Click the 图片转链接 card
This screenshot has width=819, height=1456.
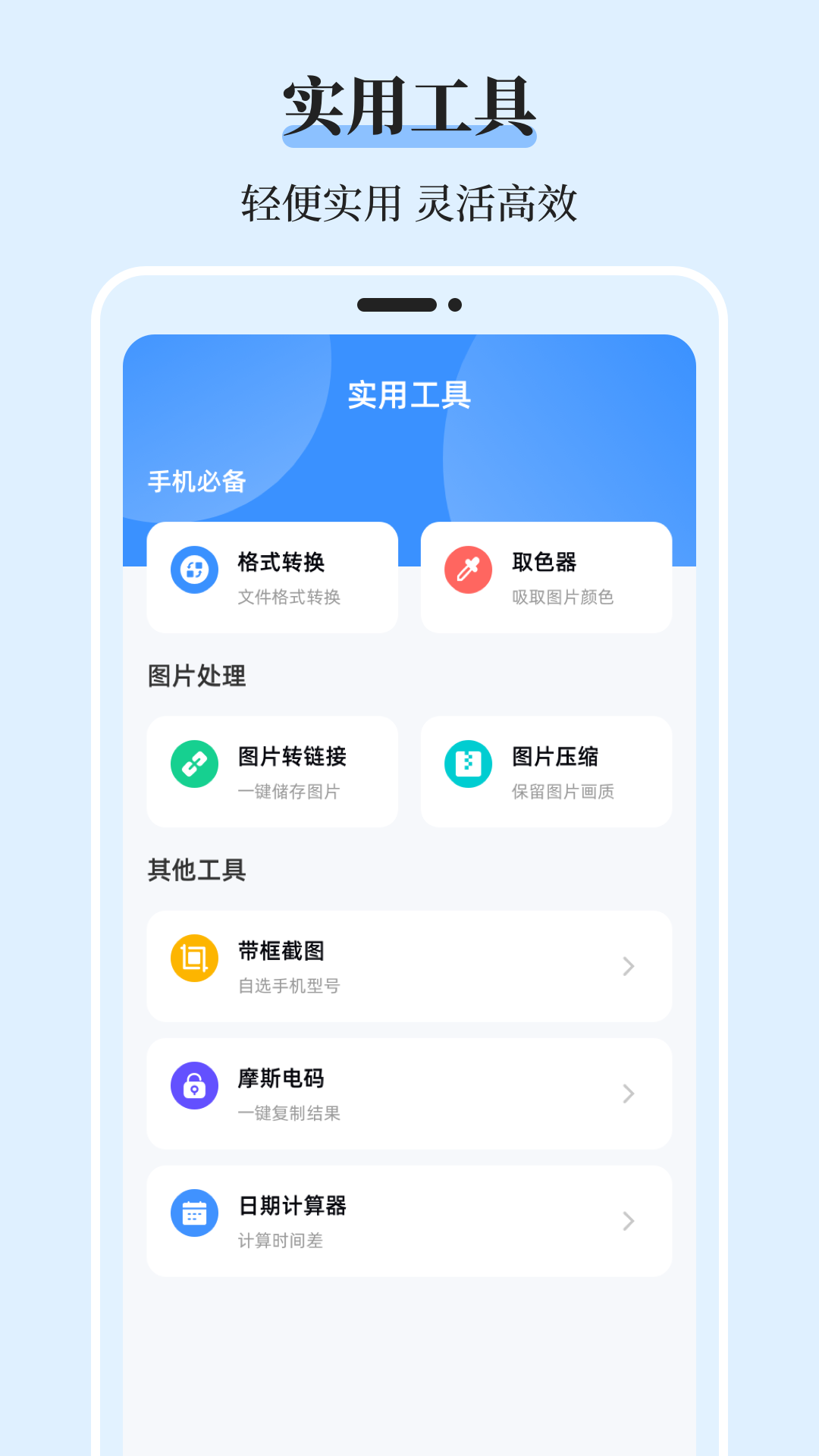point(272,771)
